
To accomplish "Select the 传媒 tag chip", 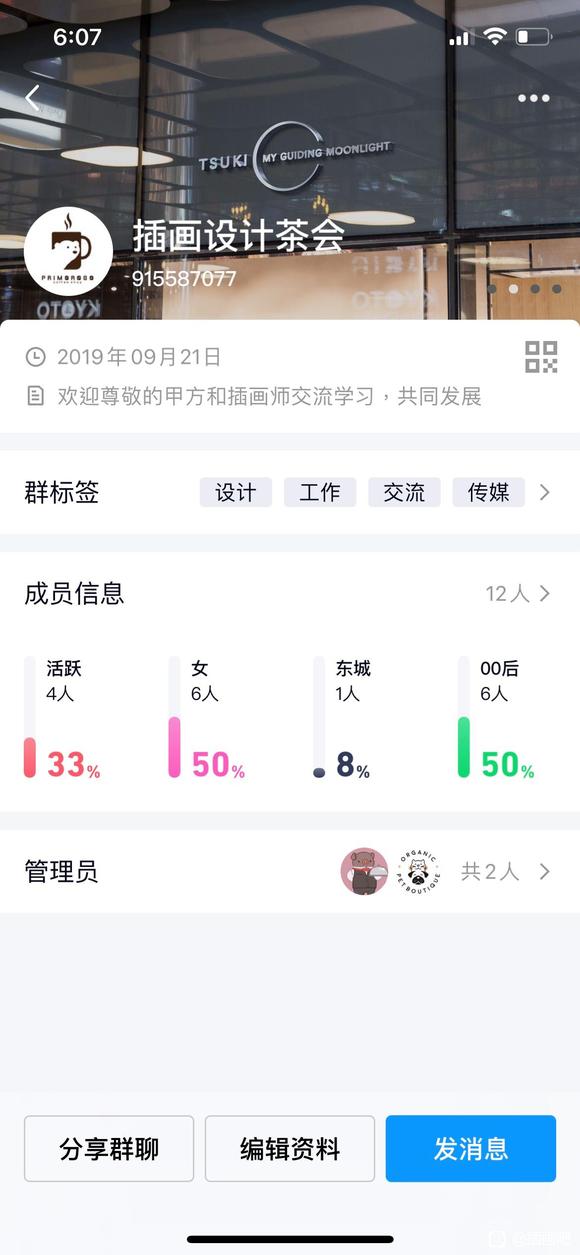I will (x=488, y=492).
